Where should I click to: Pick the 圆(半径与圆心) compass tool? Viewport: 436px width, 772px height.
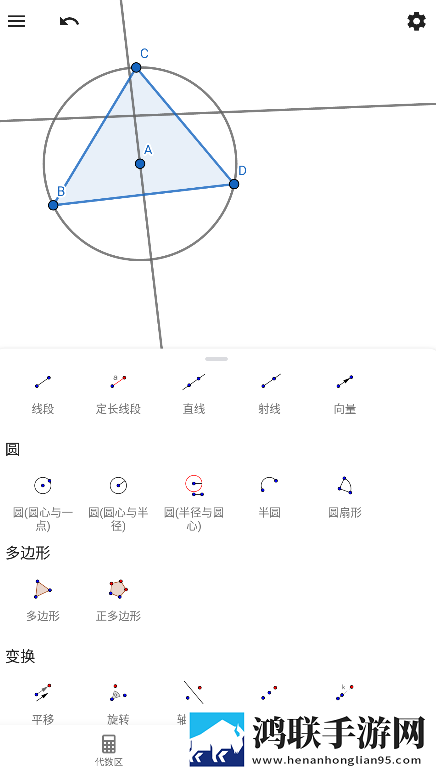(194, 503)
